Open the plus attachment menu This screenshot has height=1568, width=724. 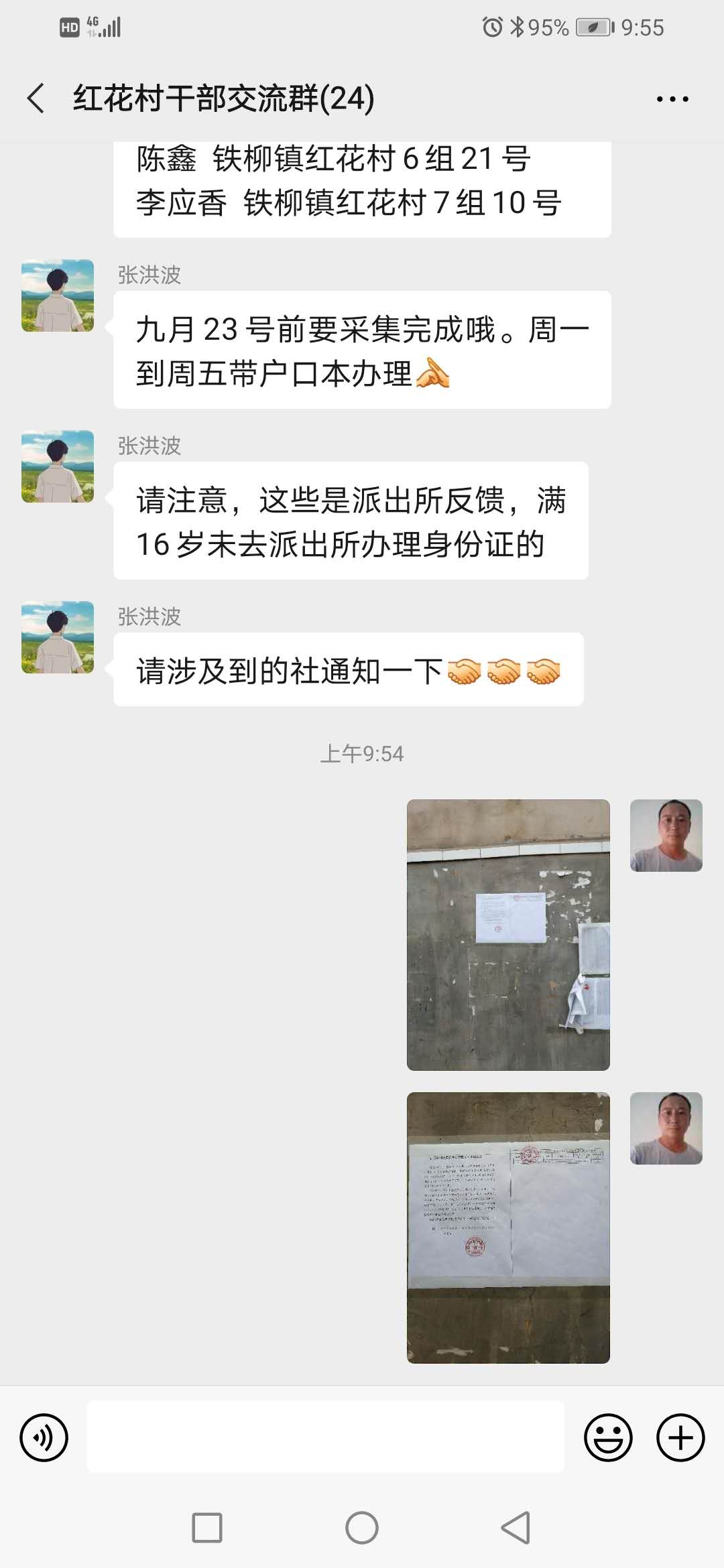[x=680, y=1437]
